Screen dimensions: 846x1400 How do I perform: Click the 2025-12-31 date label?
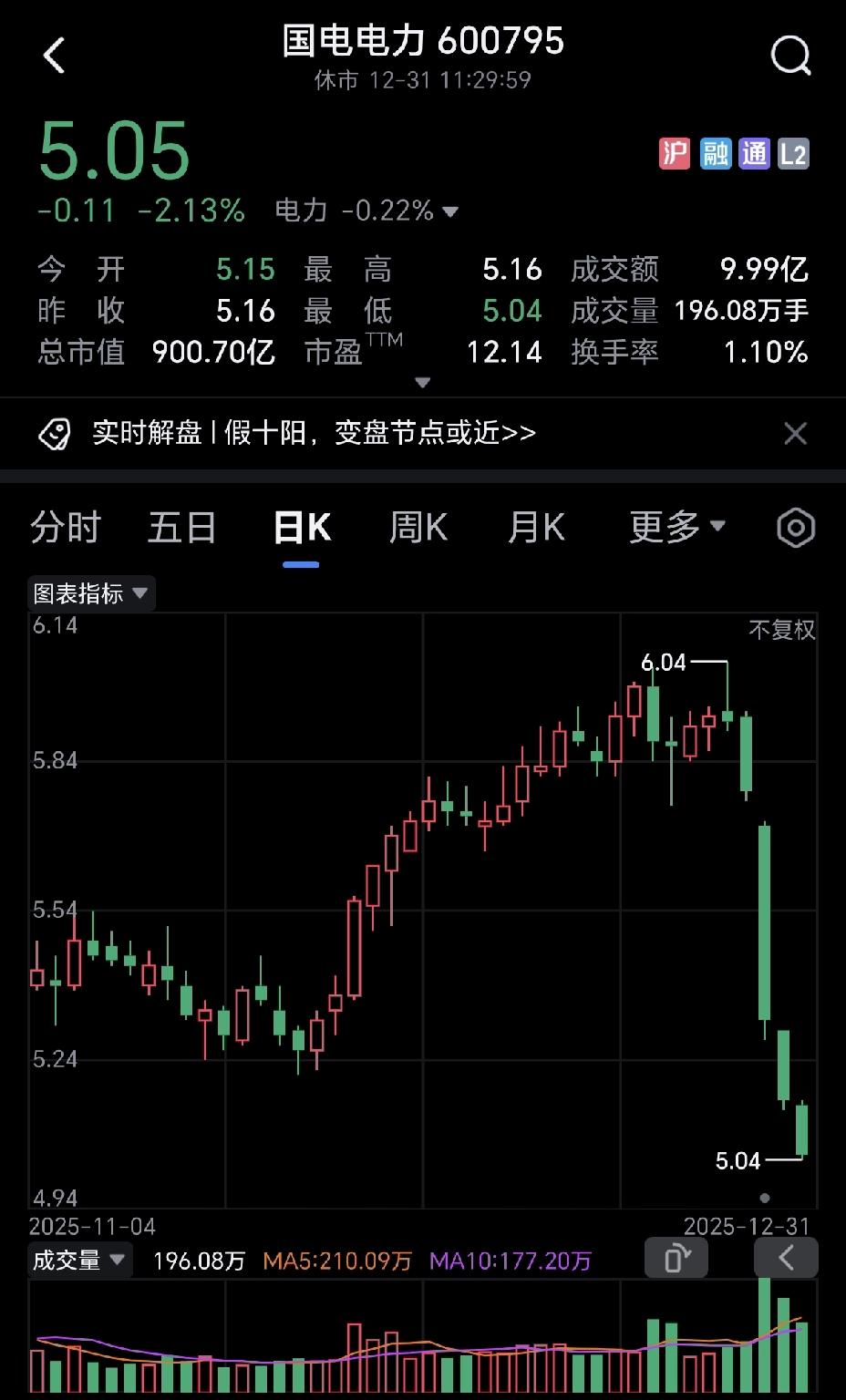748,1227
